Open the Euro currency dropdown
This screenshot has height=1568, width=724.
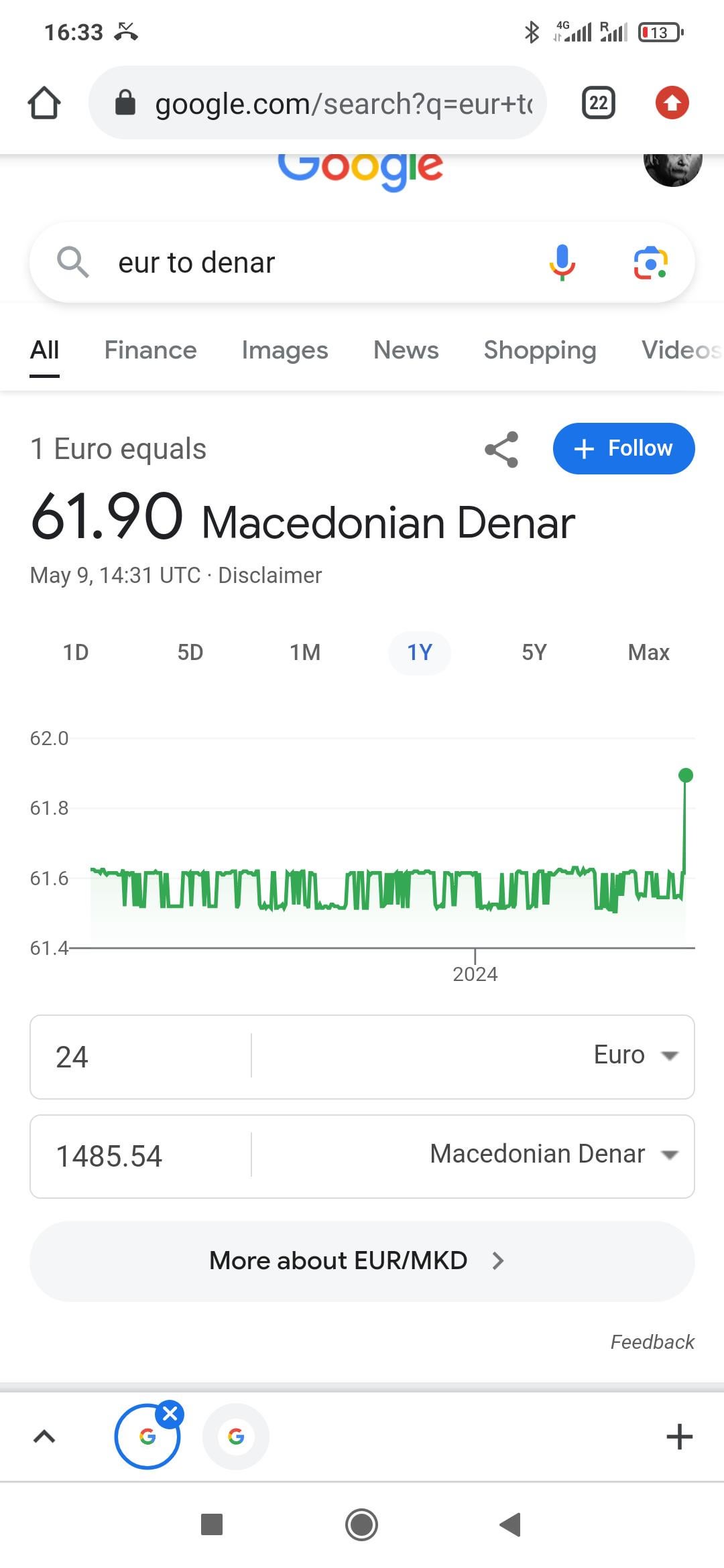636,1055
